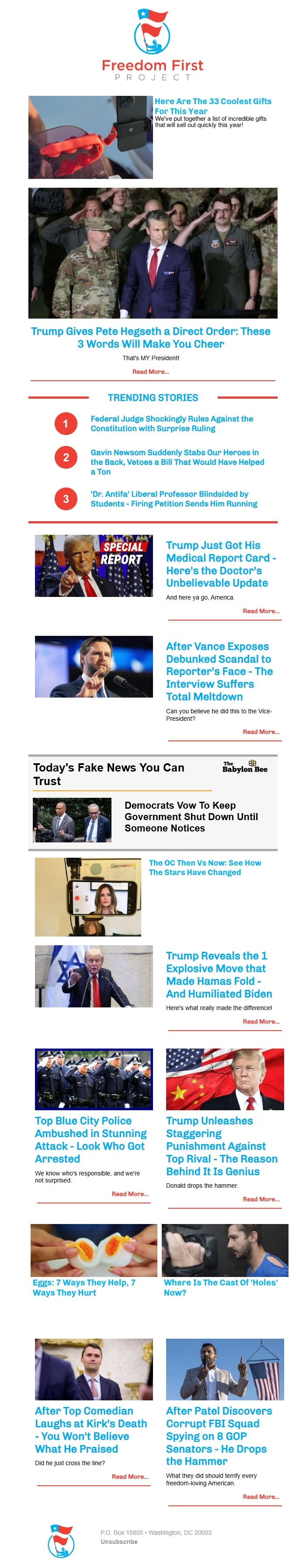306x1568 pixels.
Task: Tap the special report Trump image thumbnail
Action: pyautogui.click(x=94, y=565)
